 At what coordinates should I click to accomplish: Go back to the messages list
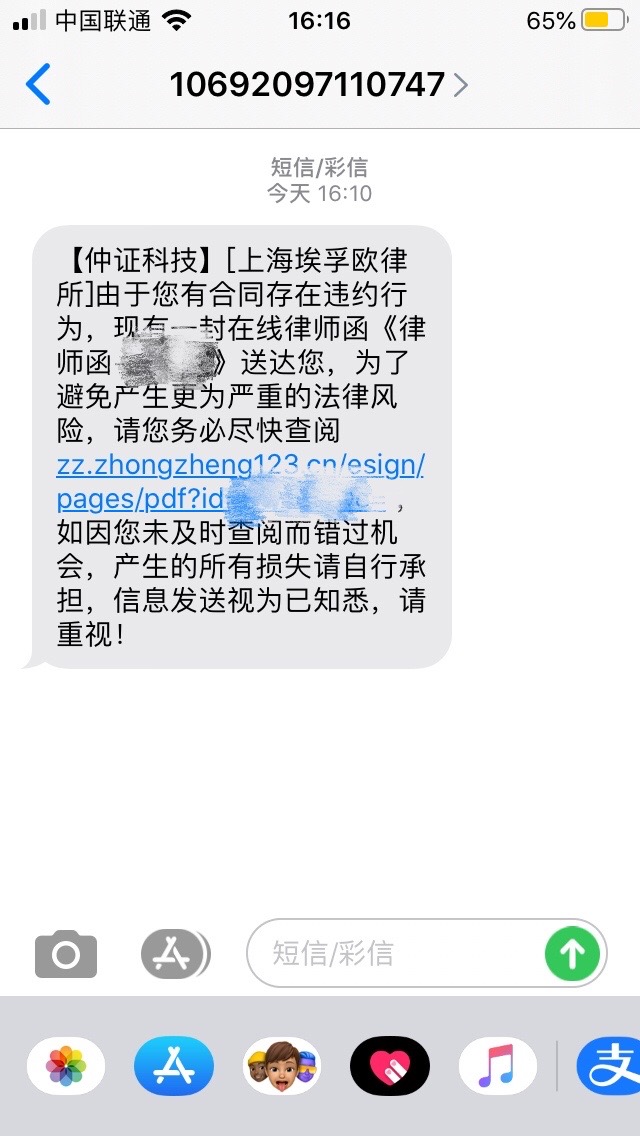pos(38,84)
